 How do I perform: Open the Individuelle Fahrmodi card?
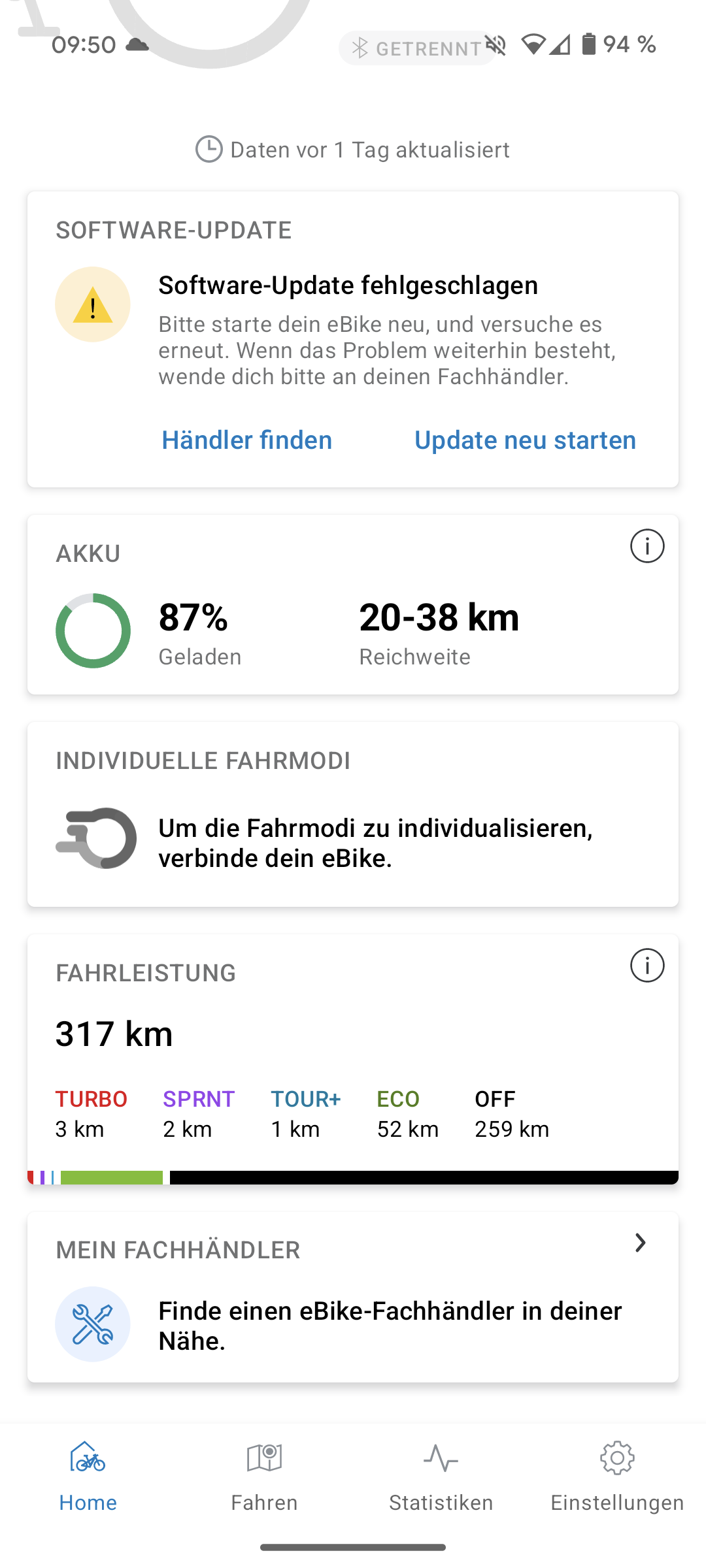coord(353,814)
